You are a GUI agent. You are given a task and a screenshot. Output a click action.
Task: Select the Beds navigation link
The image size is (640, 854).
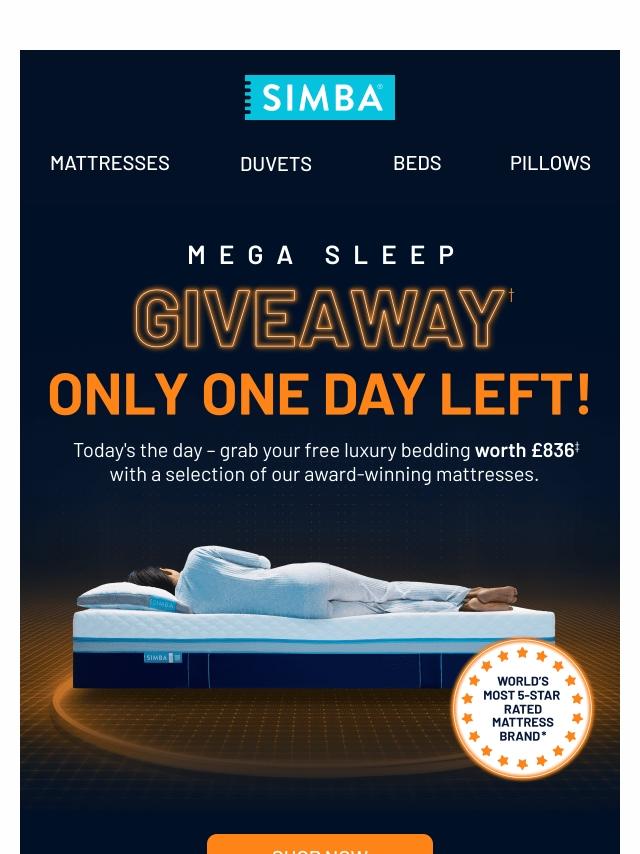(x=417, y=163)
